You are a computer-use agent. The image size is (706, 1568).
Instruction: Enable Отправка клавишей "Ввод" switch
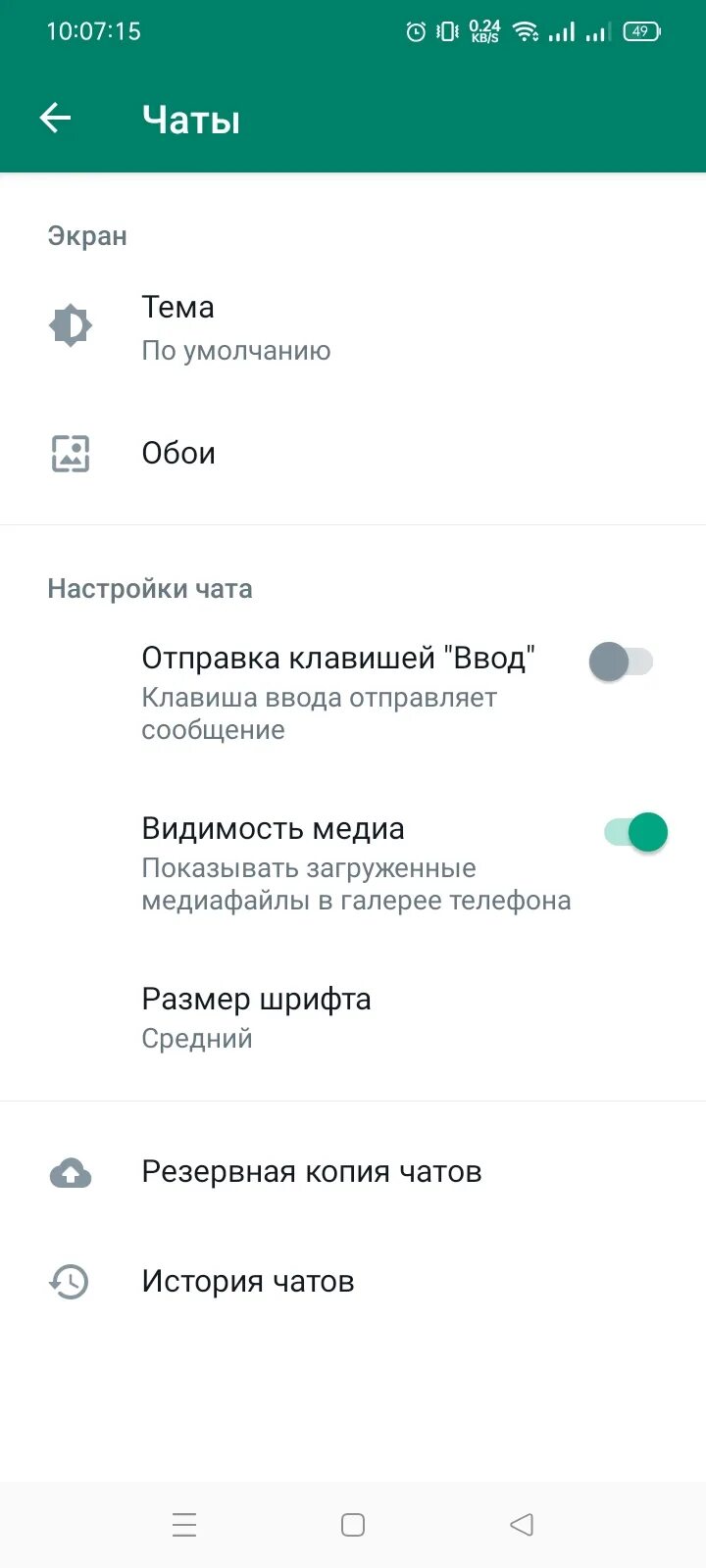[621, 661]
